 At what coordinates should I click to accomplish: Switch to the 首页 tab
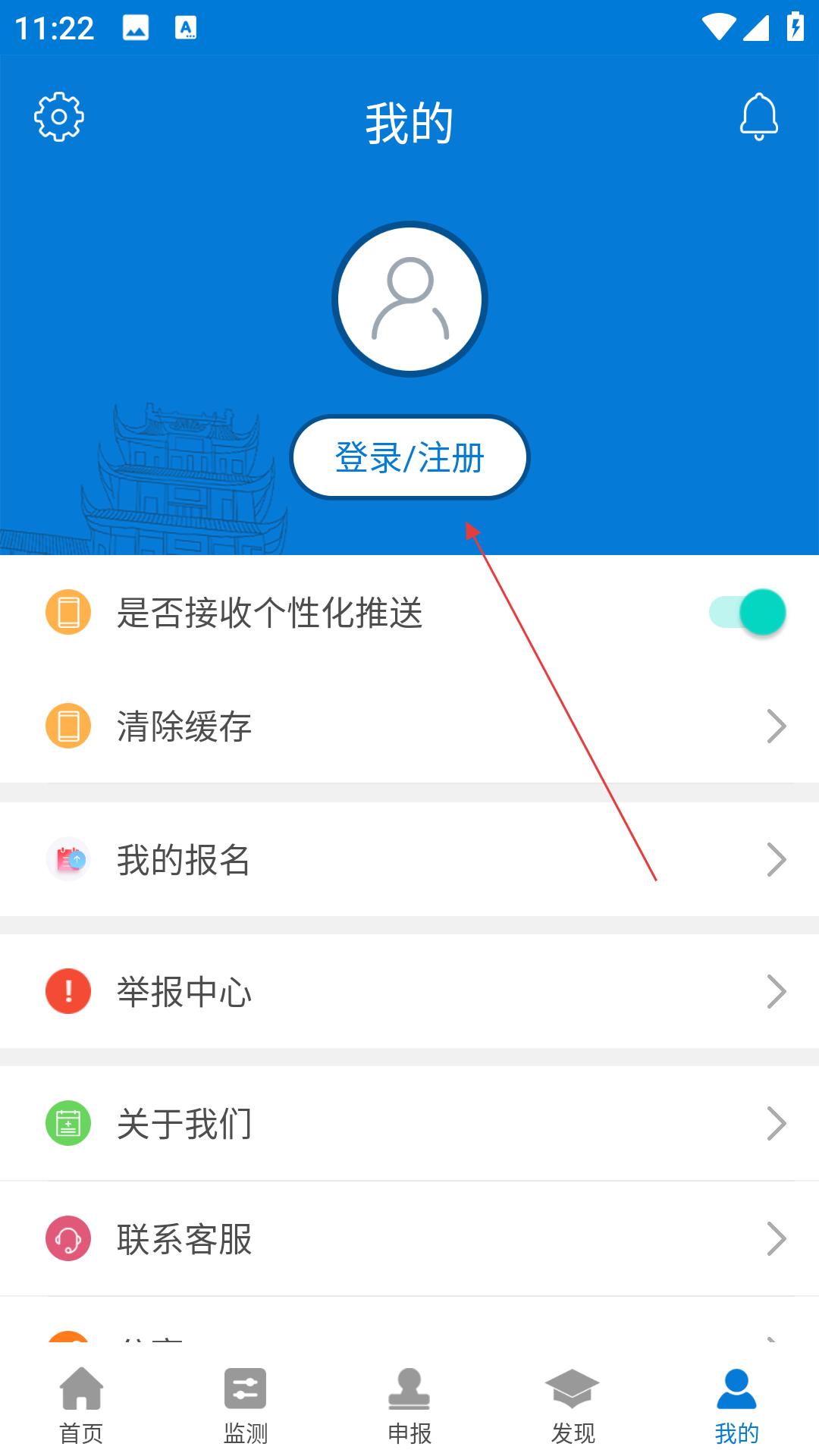(82, 1404)
